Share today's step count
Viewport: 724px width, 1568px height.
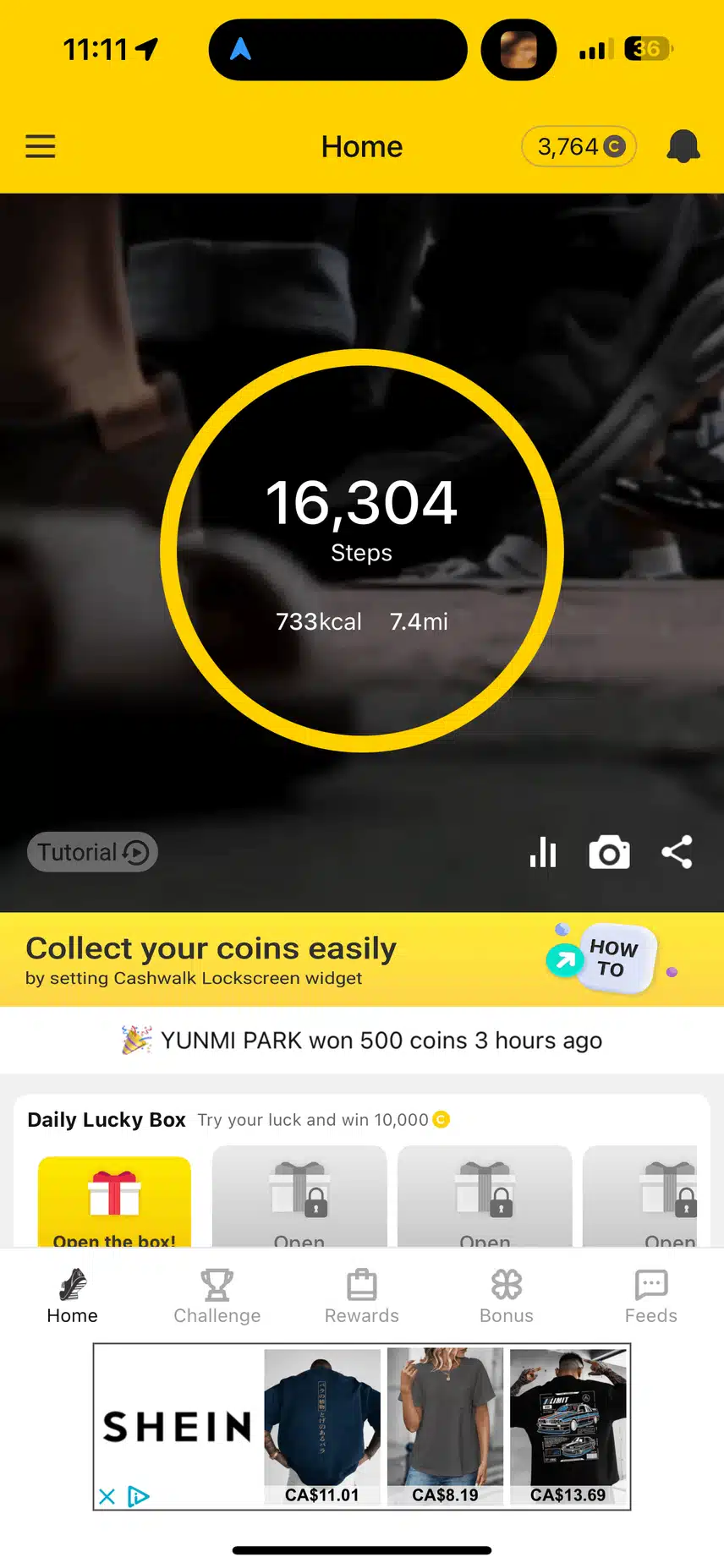[x=677, y=852]
